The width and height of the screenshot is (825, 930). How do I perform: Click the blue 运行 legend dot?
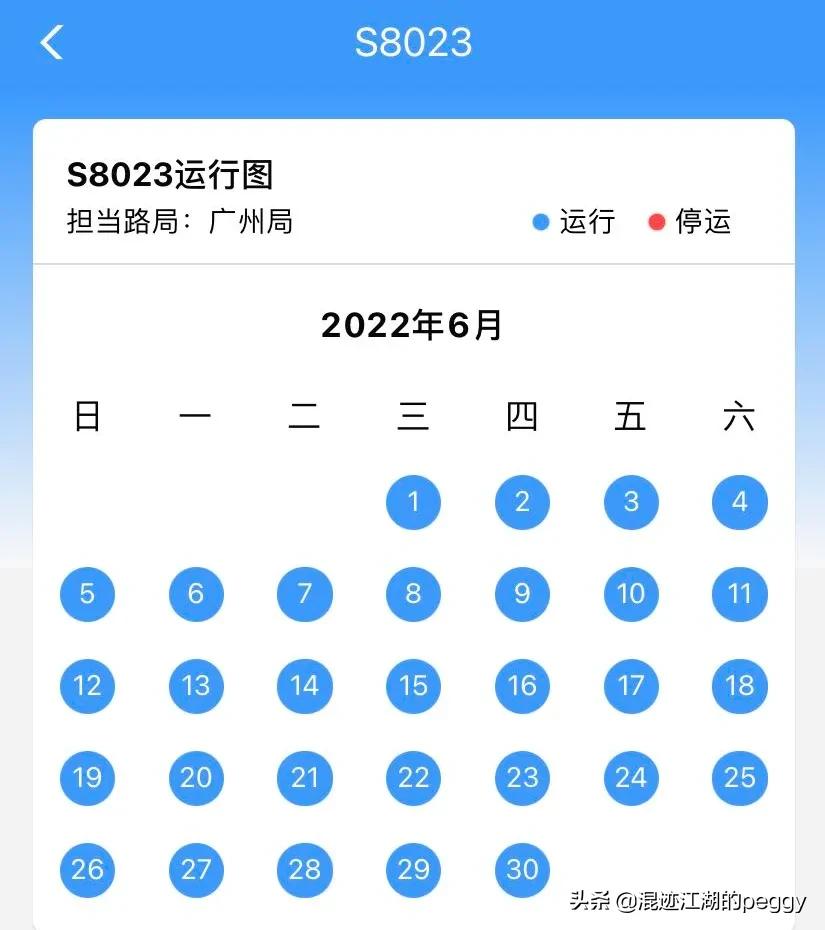point(540,220)
